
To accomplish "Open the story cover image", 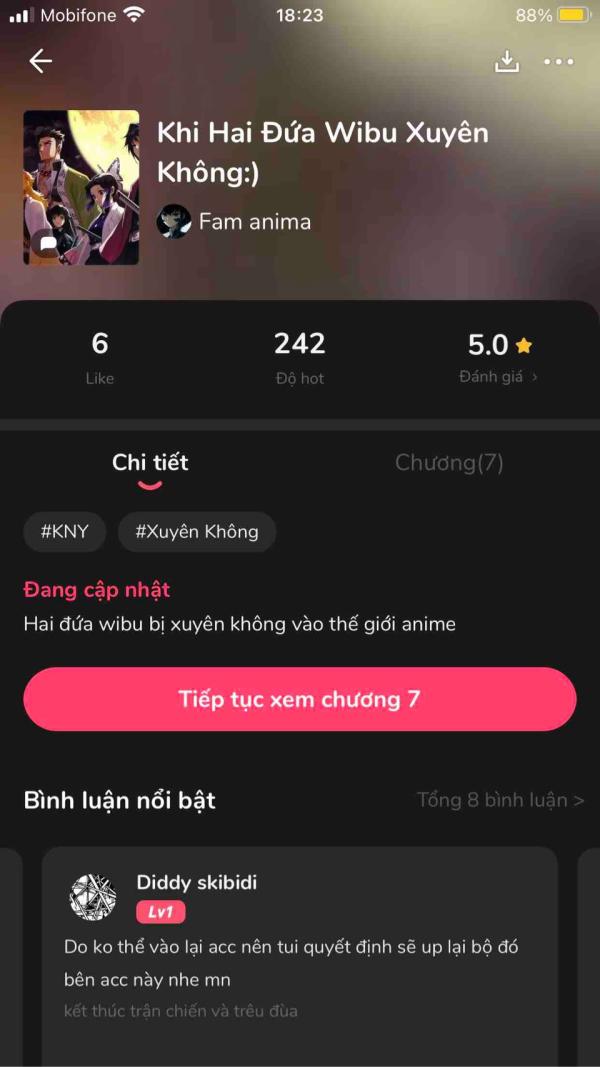I will 81,187.
